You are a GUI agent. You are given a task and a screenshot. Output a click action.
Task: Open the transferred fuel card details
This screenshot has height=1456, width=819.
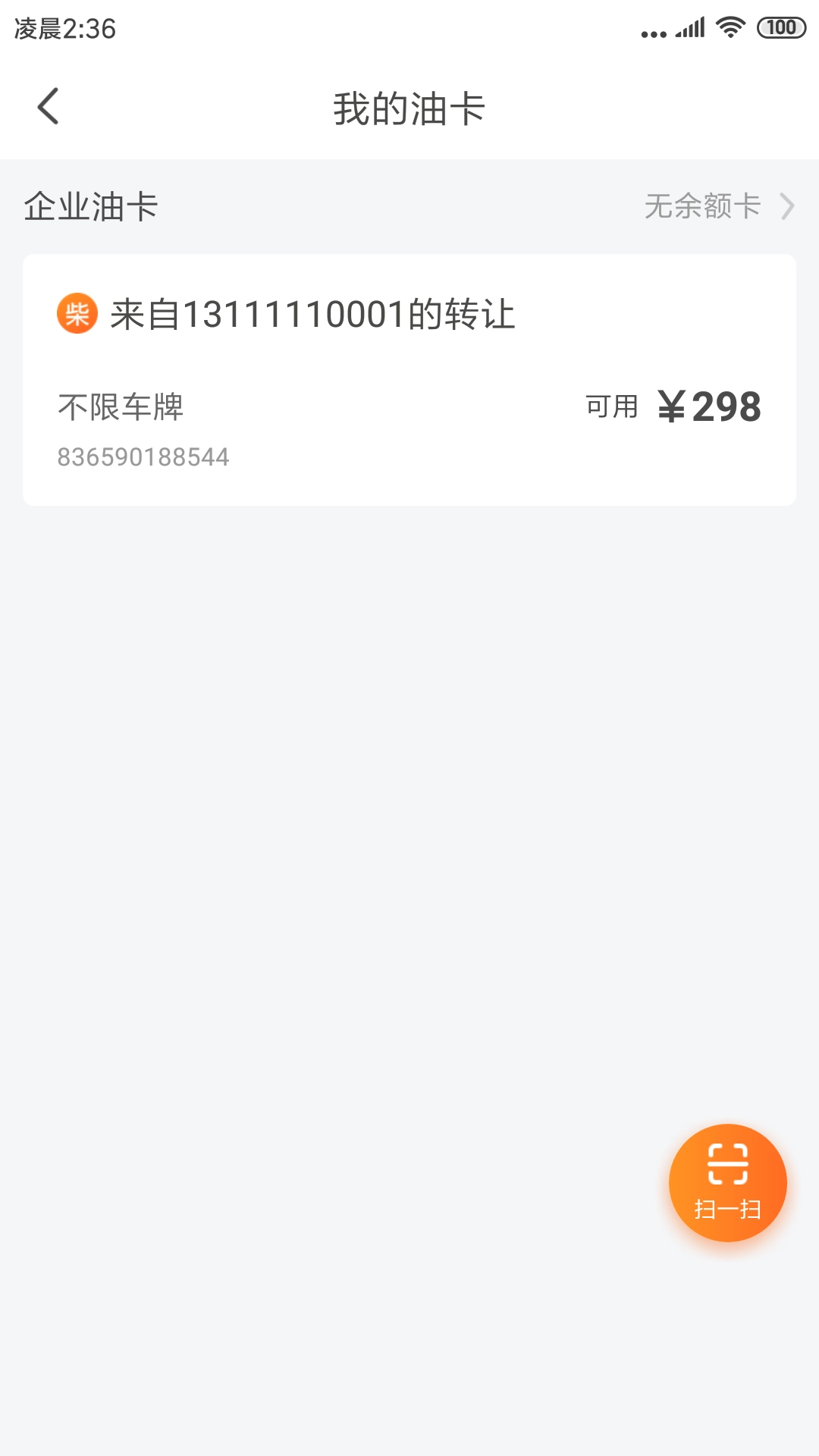[409, 379]
